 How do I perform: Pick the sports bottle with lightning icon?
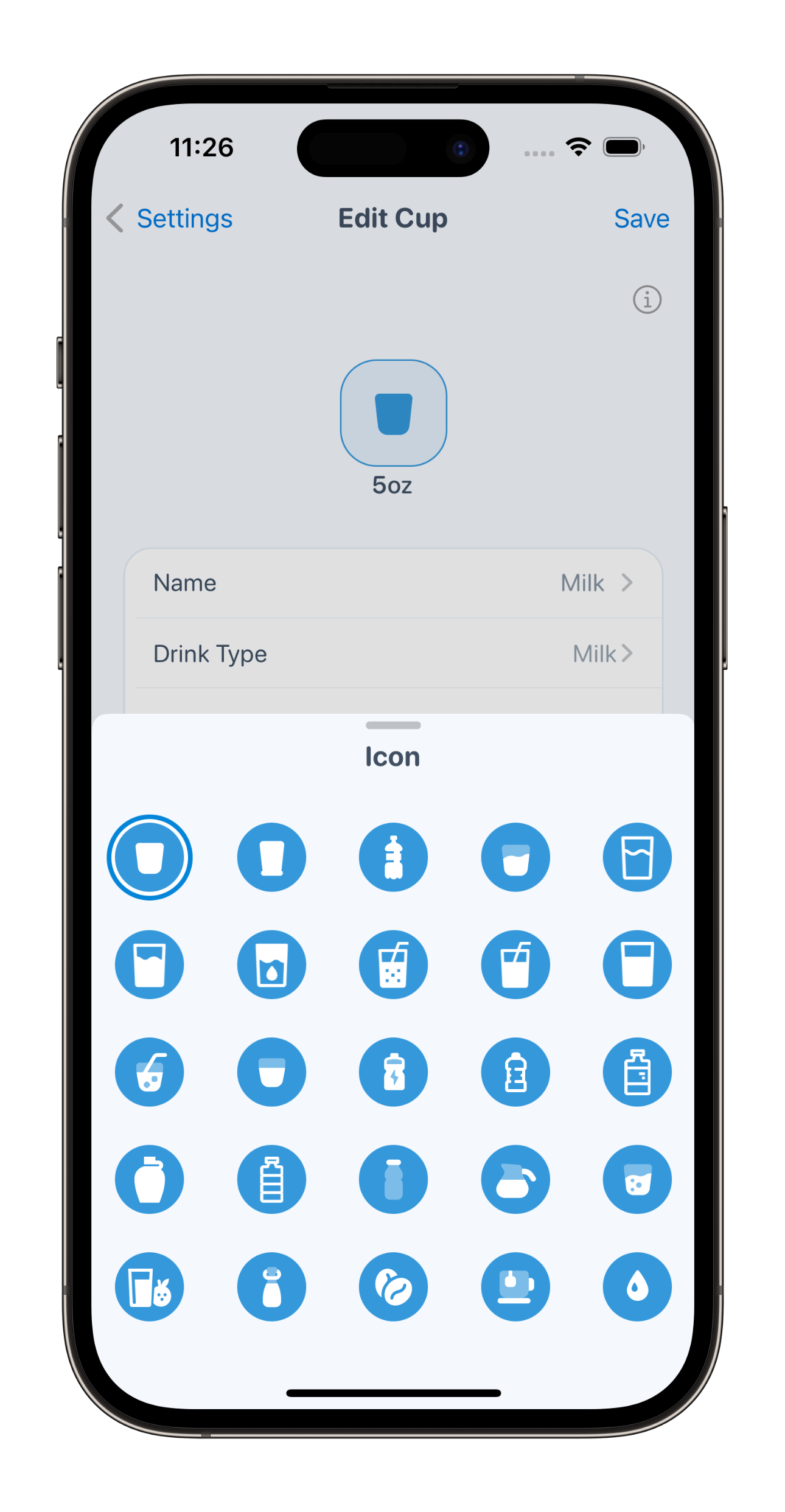[393, 1071]
